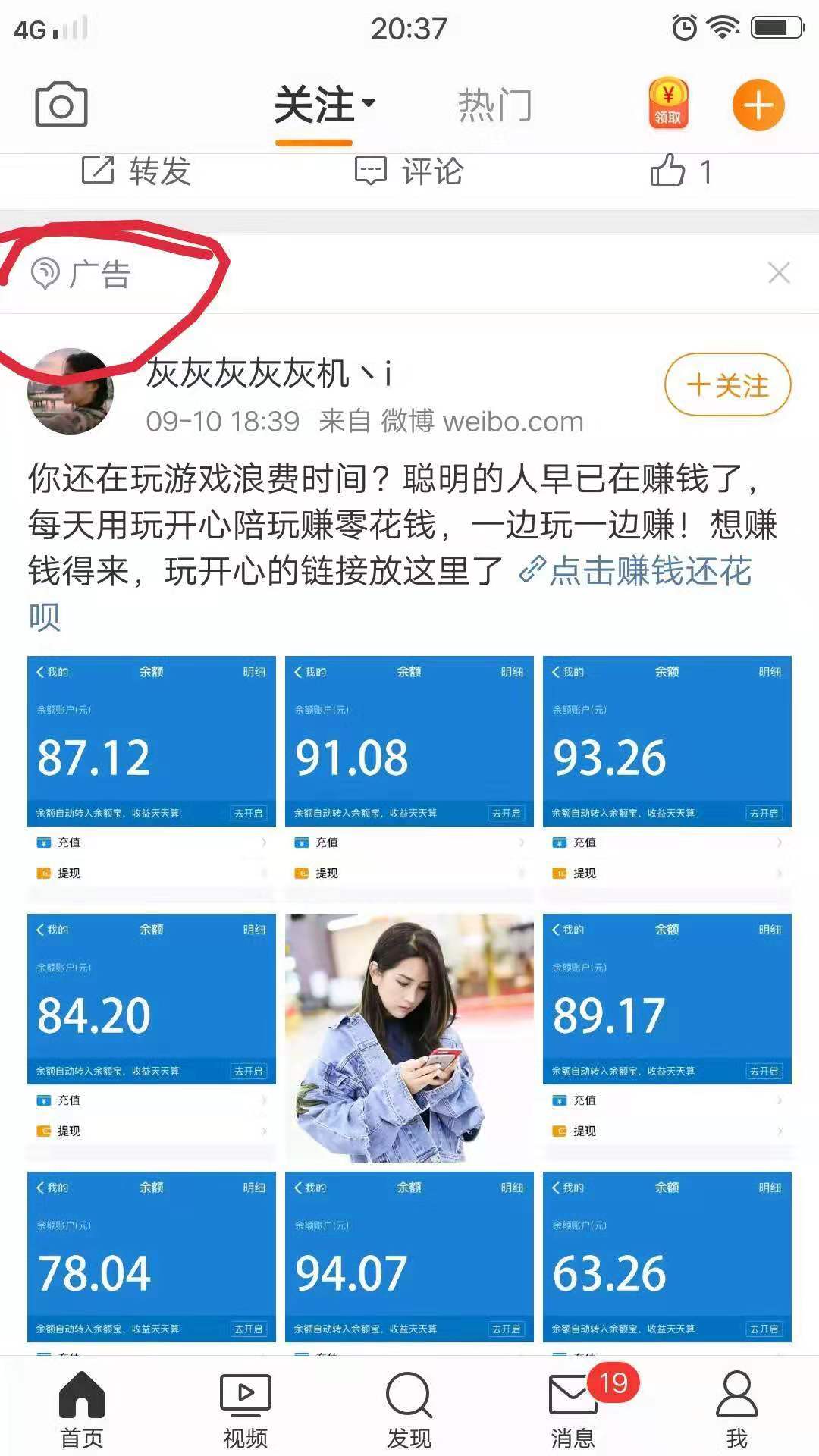The height and width of the screenshot is (1456, 819).
Task: Open the 发现 discover tab
Action: [x=409, y=1409]
